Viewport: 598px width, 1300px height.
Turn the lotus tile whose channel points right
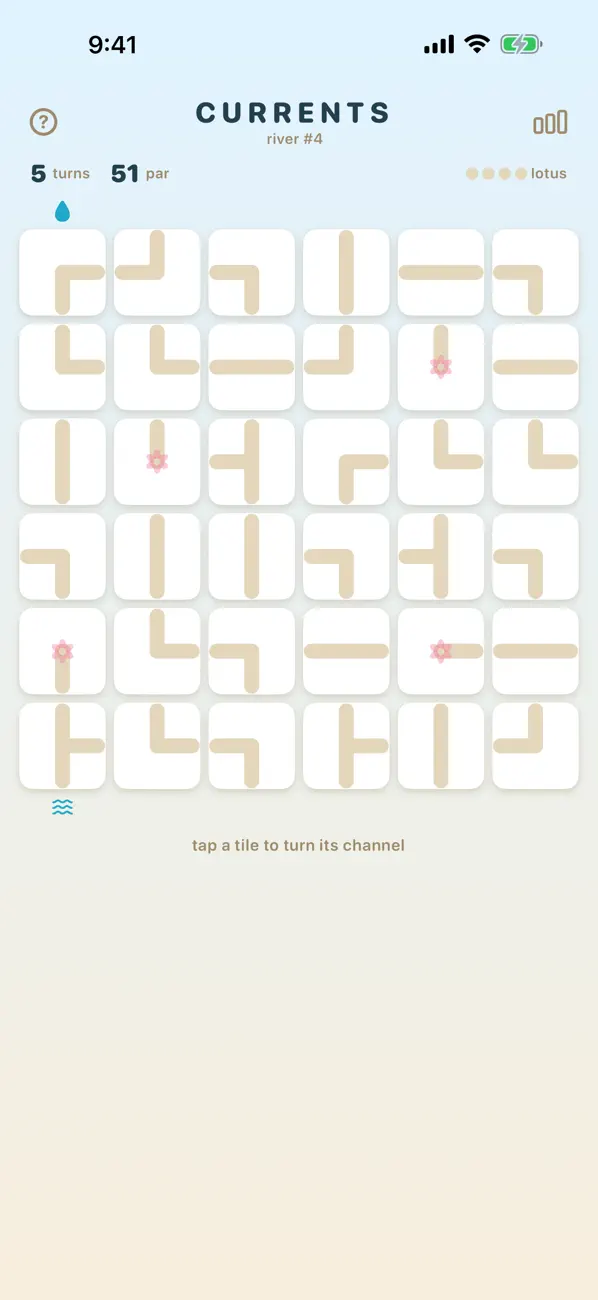[x=441, y=651]
